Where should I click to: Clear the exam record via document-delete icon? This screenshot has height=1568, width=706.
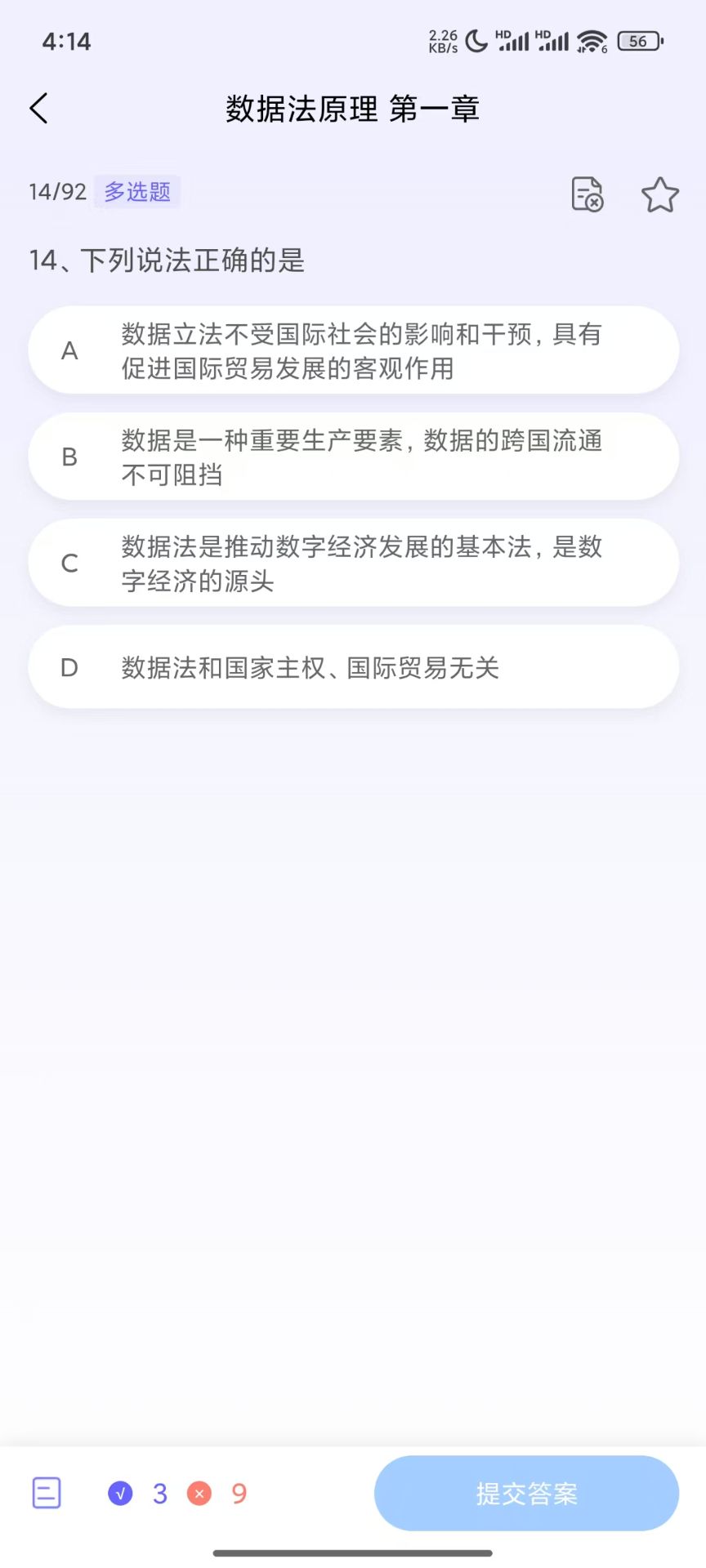[586, 194]
